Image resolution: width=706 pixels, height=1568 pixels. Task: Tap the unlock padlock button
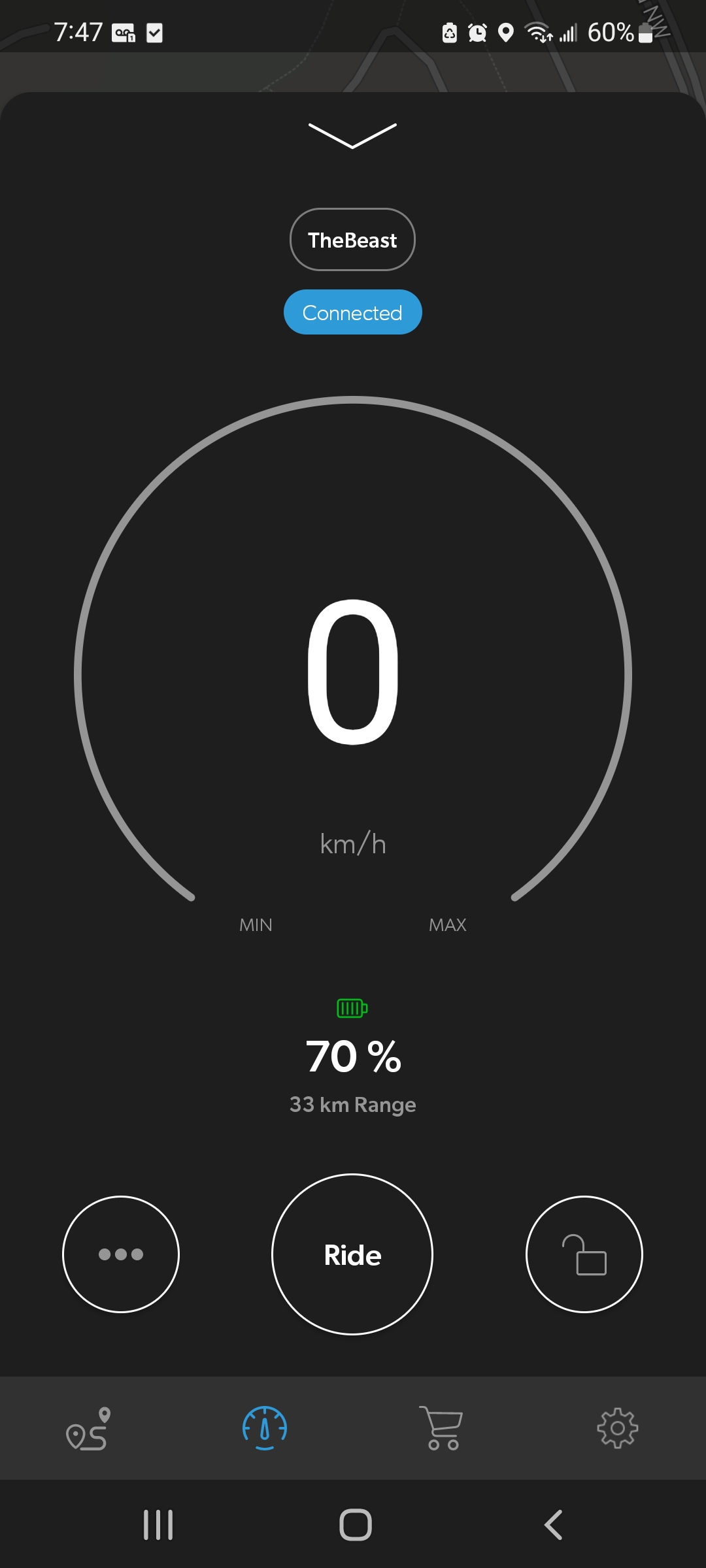[584, 1254]
